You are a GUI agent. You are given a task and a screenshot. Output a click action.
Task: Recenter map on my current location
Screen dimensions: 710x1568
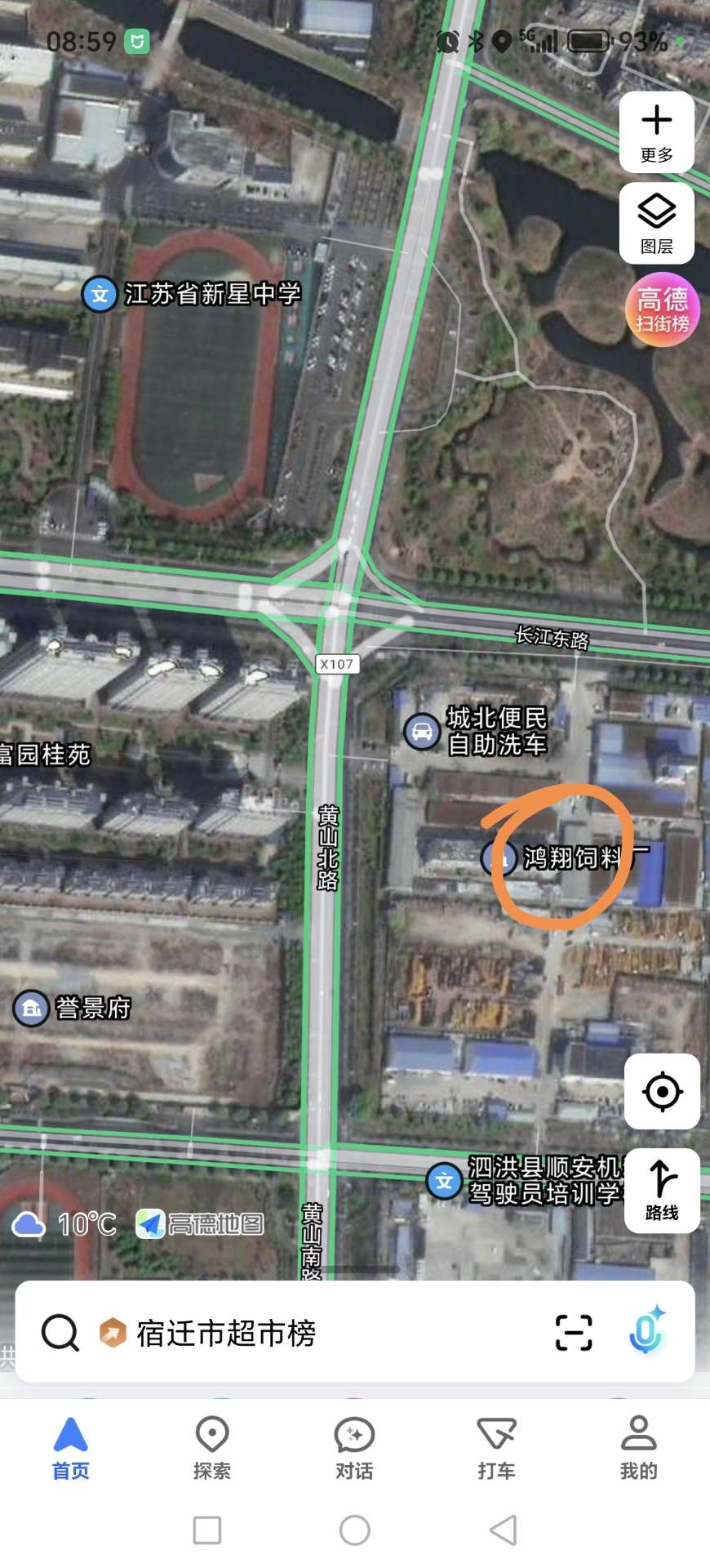(x=662, y=1091)
